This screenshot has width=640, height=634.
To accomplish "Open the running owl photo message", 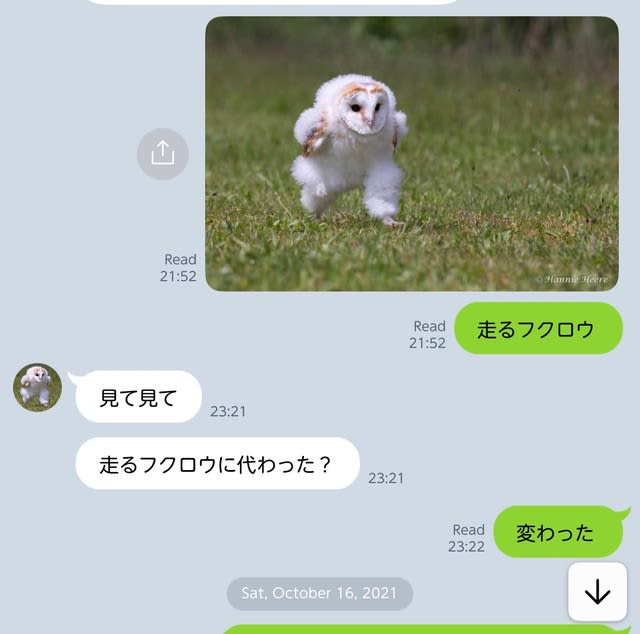I will [x=411, y=154].
